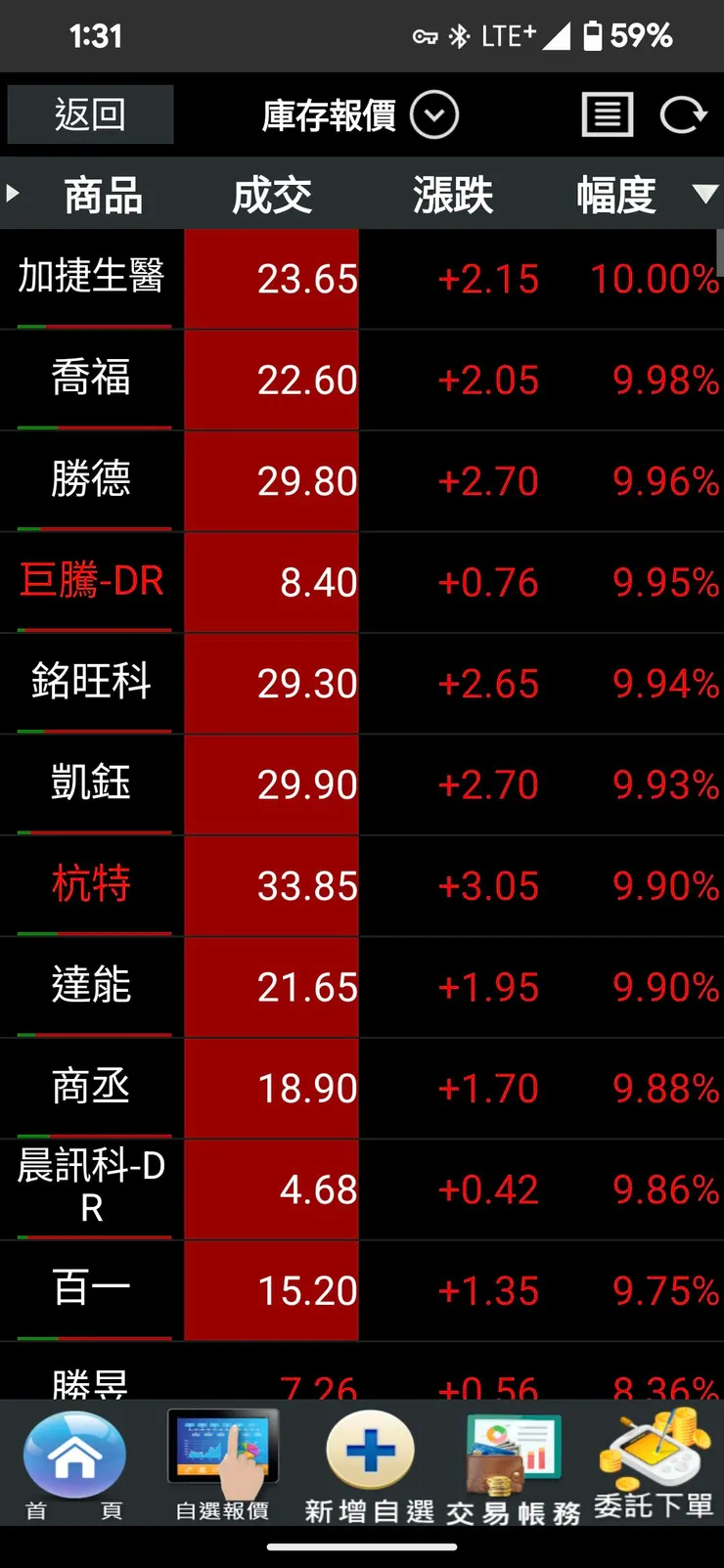Select the 勝德 stock row
Image resolution: width=724 pixels, height=1568 pixels.
pyautogui.click(x=362, y=481)
